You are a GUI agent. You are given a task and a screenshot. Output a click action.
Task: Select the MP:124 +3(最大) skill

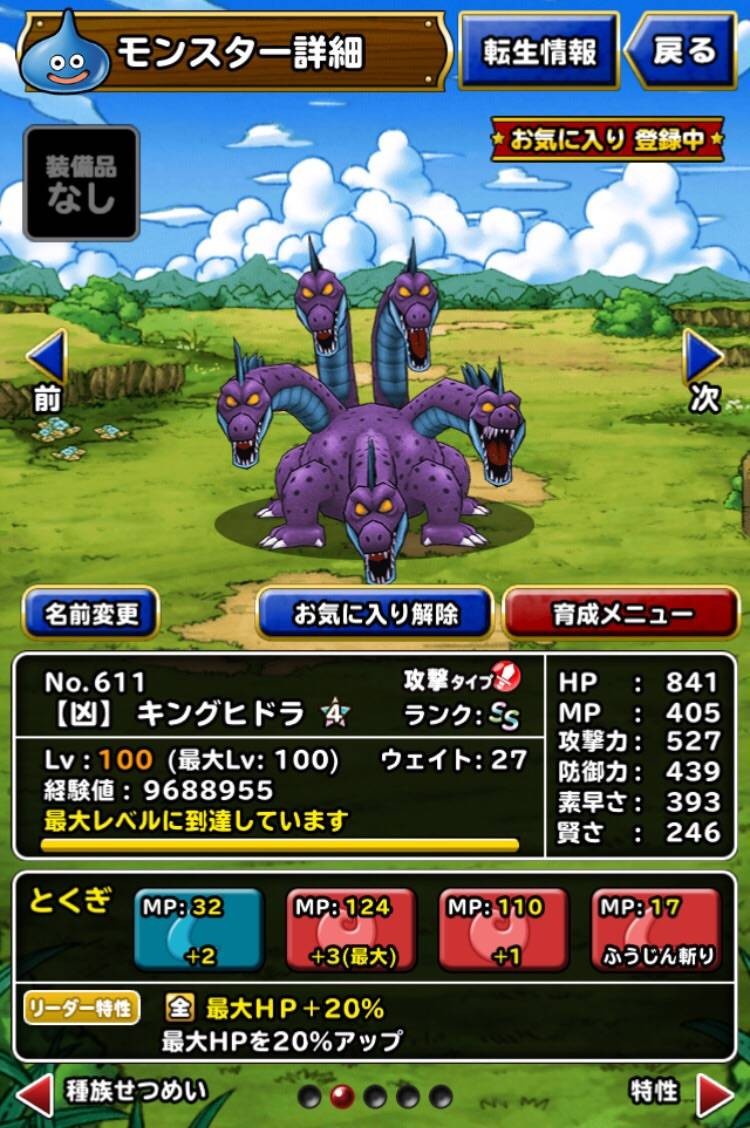tap(351, 931)
